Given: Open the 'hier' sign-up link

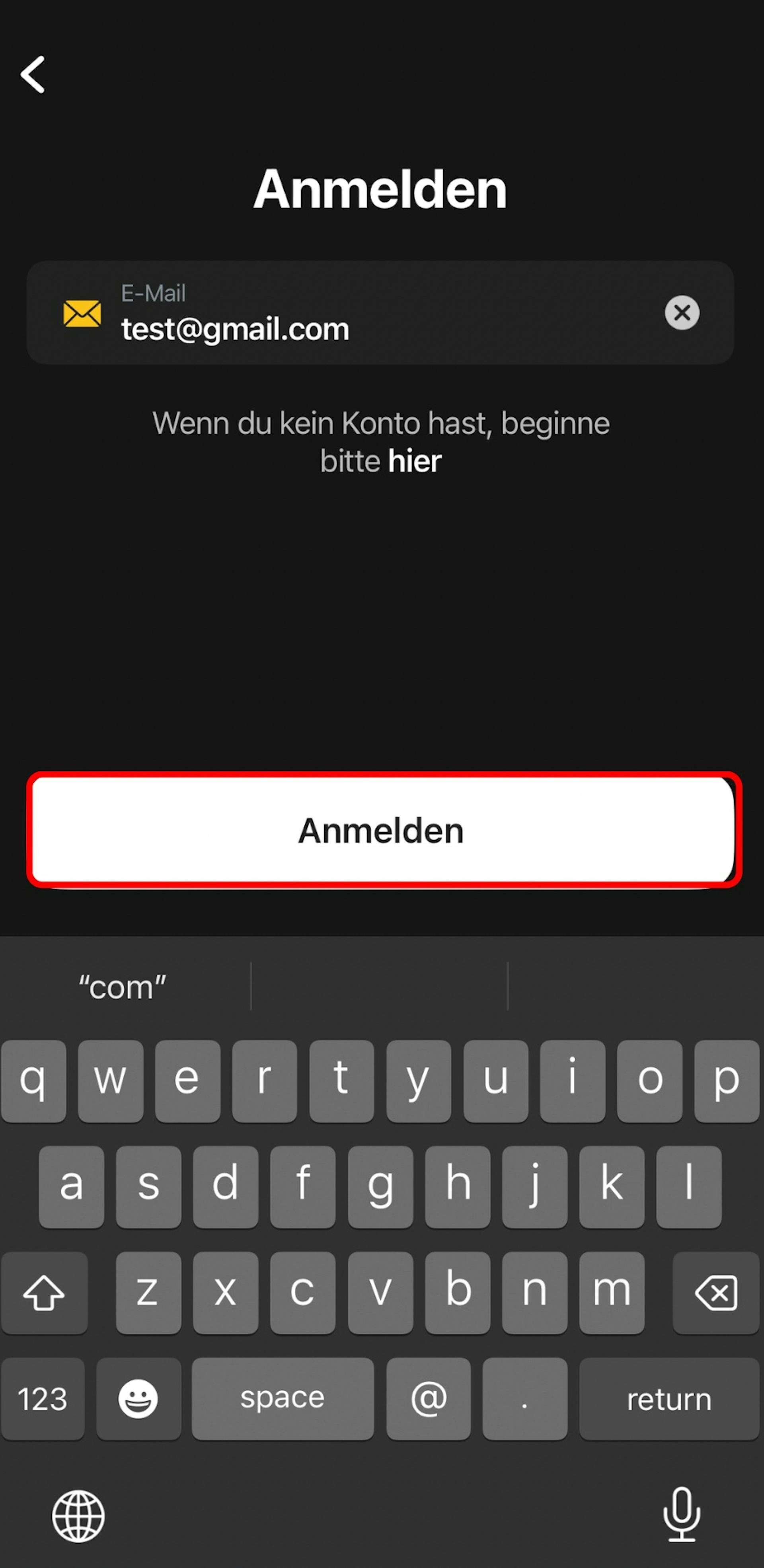Looking at the screenshot, I should pos(415,461).
